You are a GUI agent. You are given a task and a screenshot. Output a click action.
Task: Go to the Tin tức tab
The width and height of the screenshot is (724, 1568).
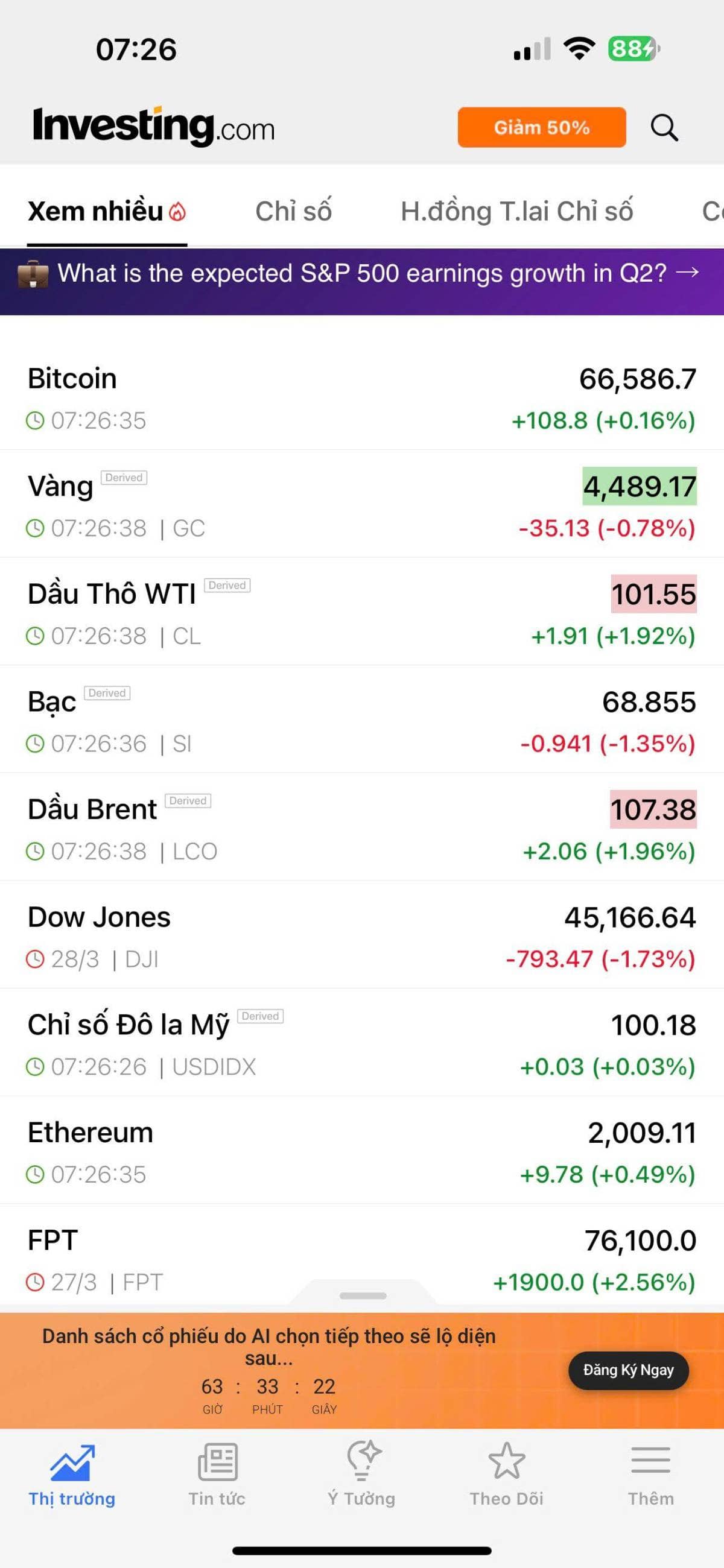(217, 1473)
